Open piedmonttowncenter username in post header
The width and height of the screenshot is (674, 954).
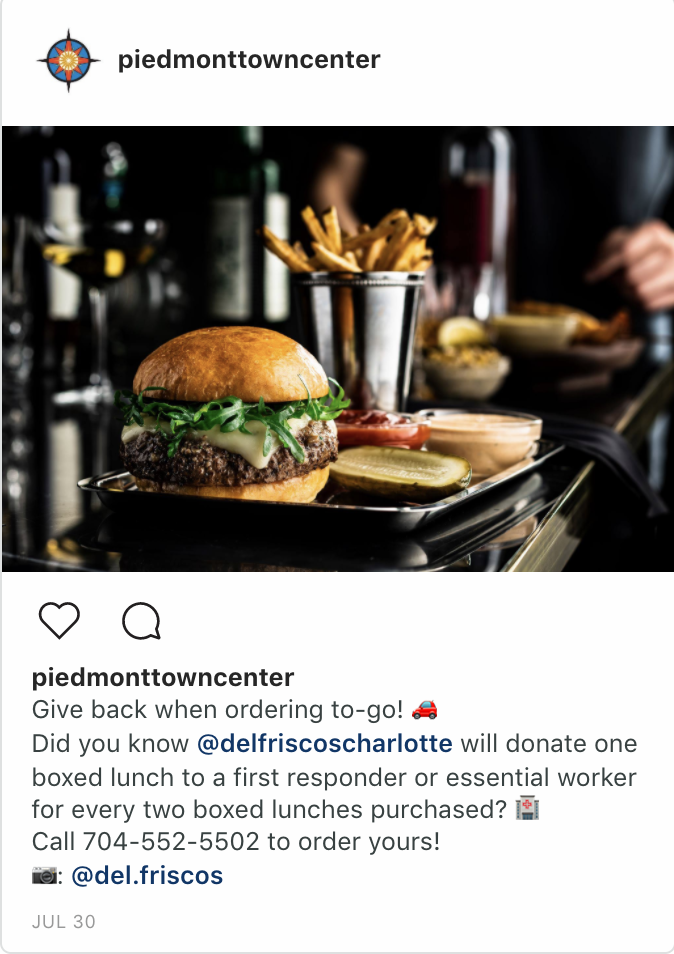pyautogui.click(x=249, y=60)
